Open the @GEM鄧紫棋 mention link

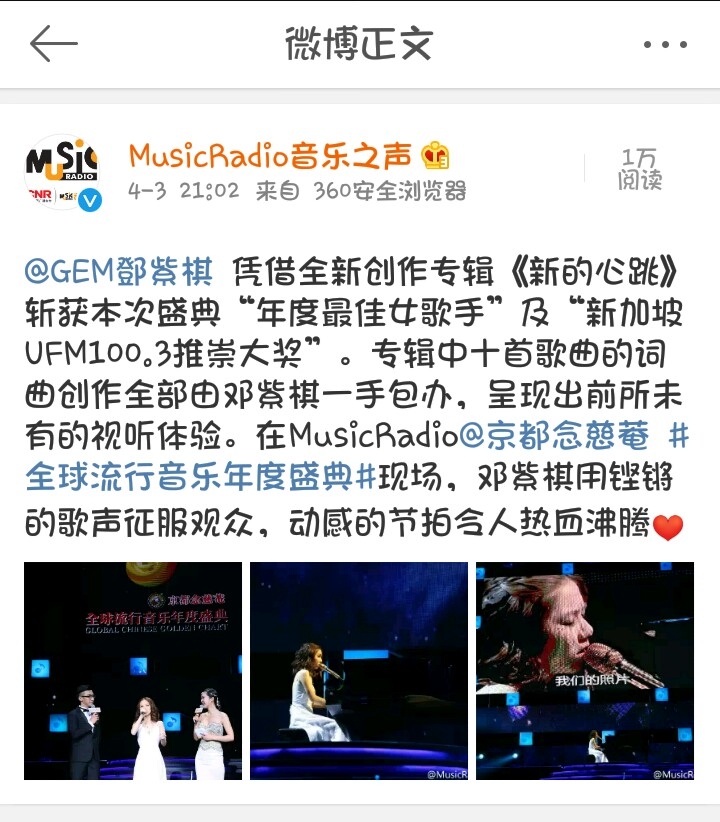[x=119, y=272]
